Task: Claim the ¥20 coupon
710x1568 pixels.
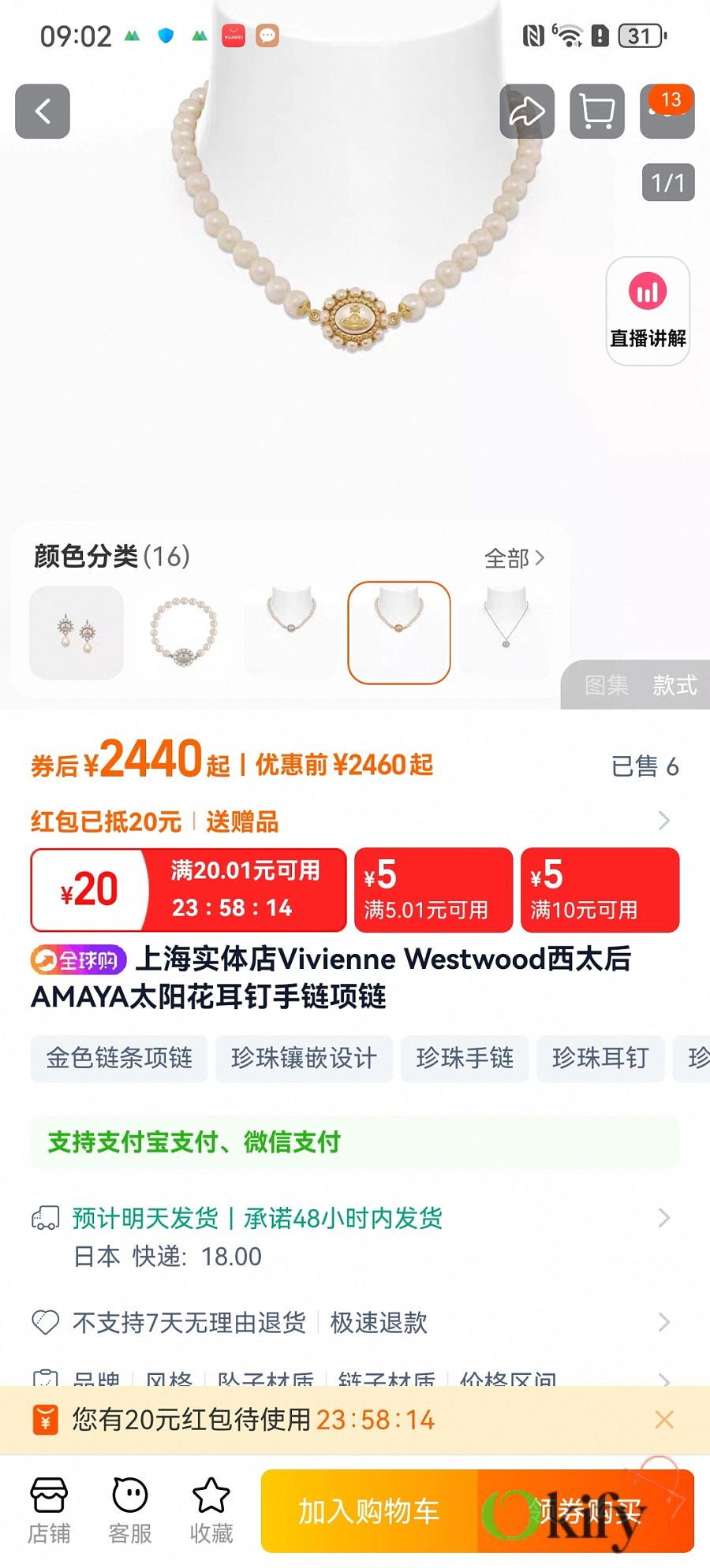Action: pyautogui.click(x=189, y=890)
